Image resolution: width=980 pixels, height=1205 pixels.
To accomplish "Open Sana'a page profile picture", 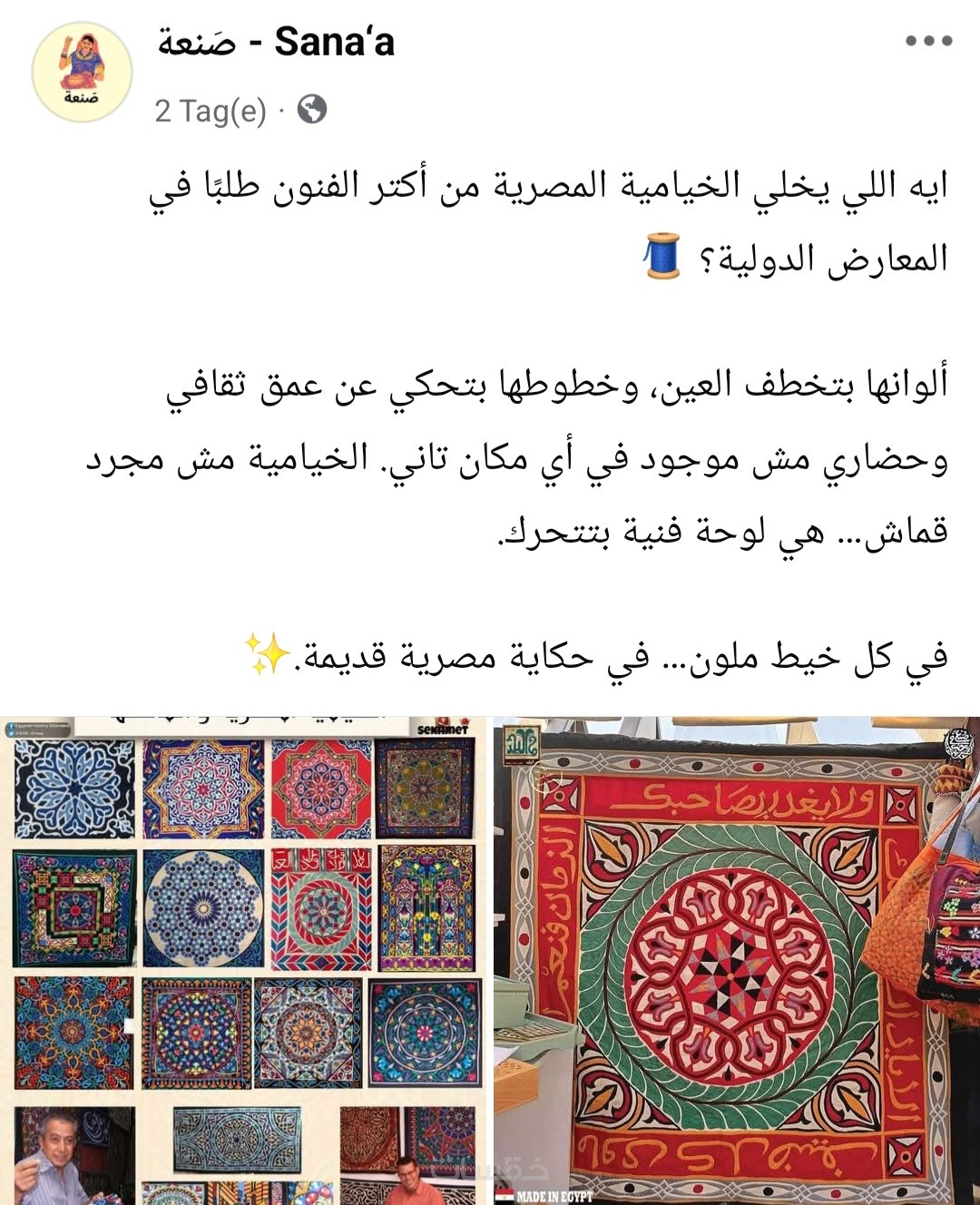I will [x=82, y=73].
